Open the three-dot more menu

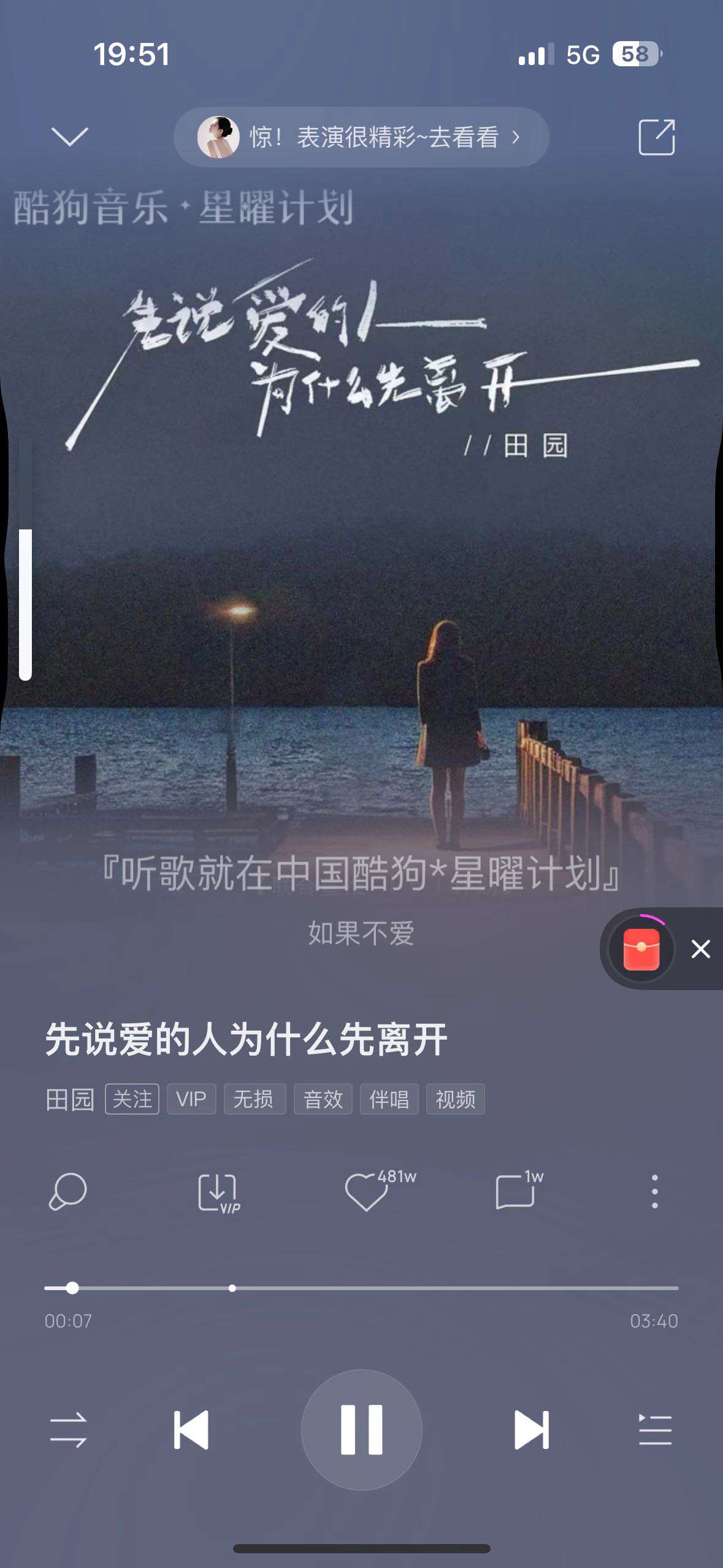pyautogui.click(x=654, y=1192)
